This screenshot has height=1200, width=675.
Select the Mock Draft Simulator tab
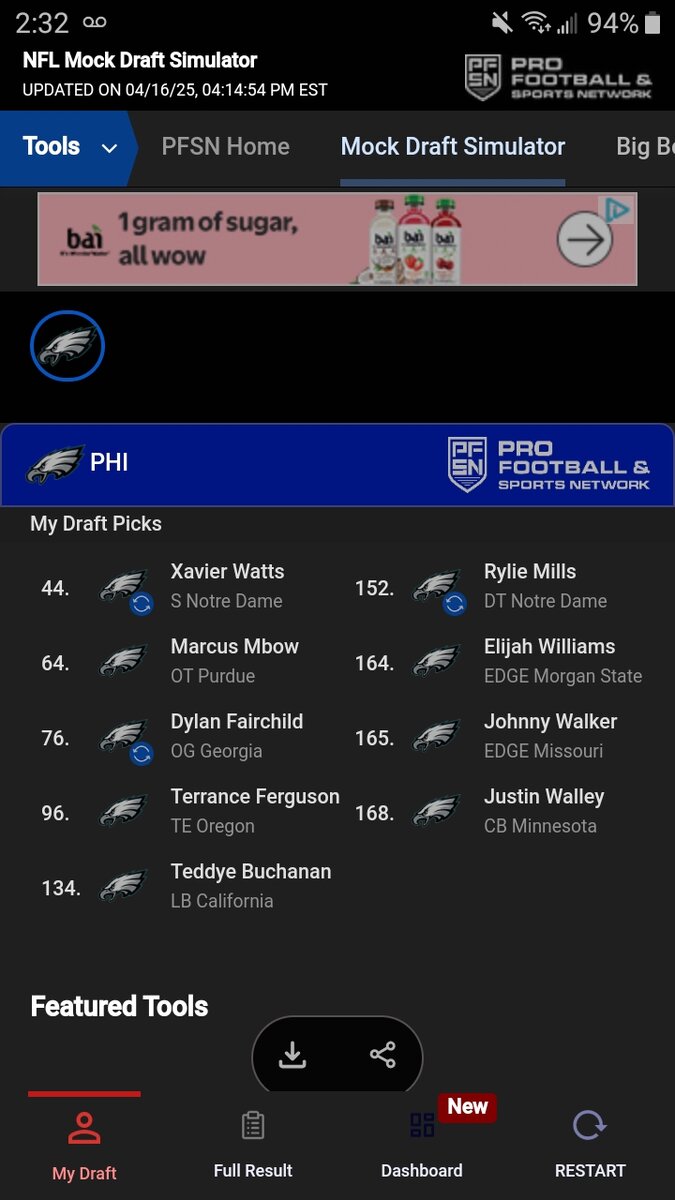(x=452, y=147)
